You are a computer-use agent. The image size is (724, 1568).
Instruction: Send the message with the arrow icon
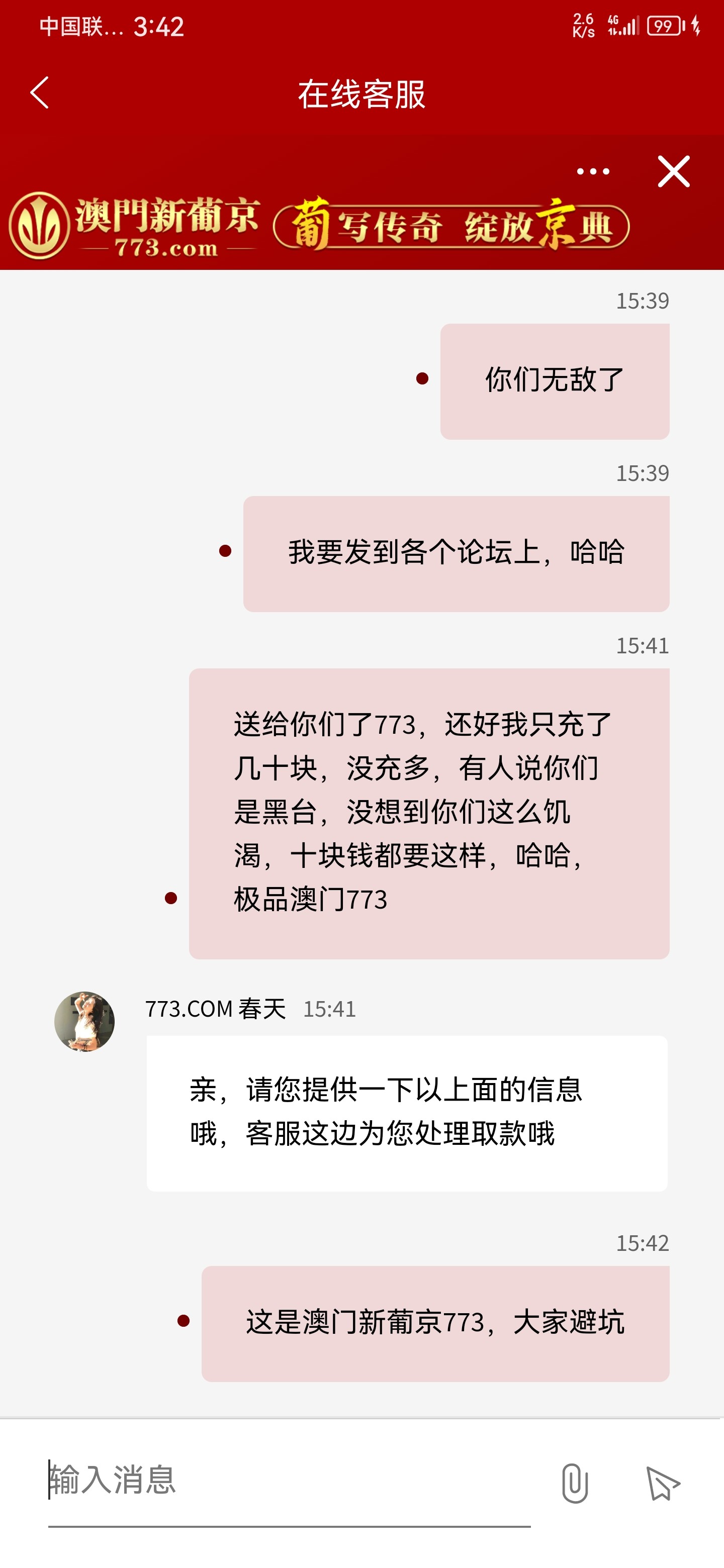click(663, 1483)
